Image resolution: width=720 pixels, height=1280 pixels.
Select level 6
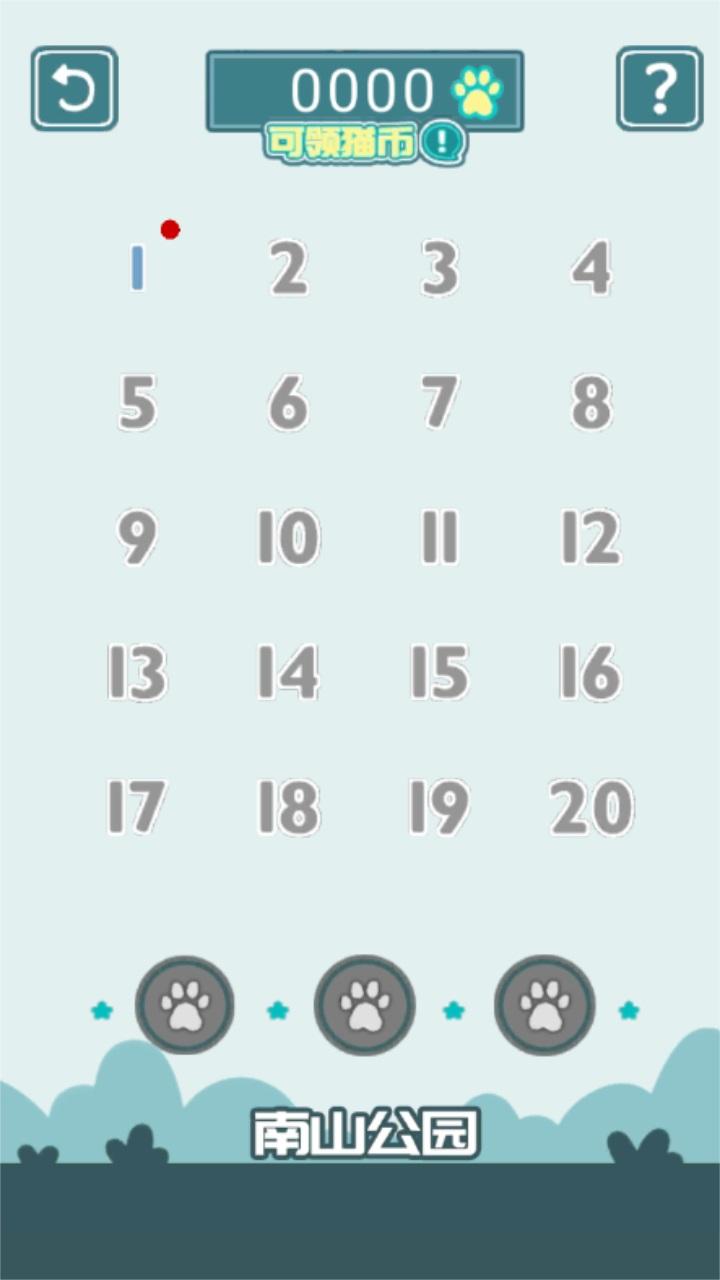tap(289, 402)
